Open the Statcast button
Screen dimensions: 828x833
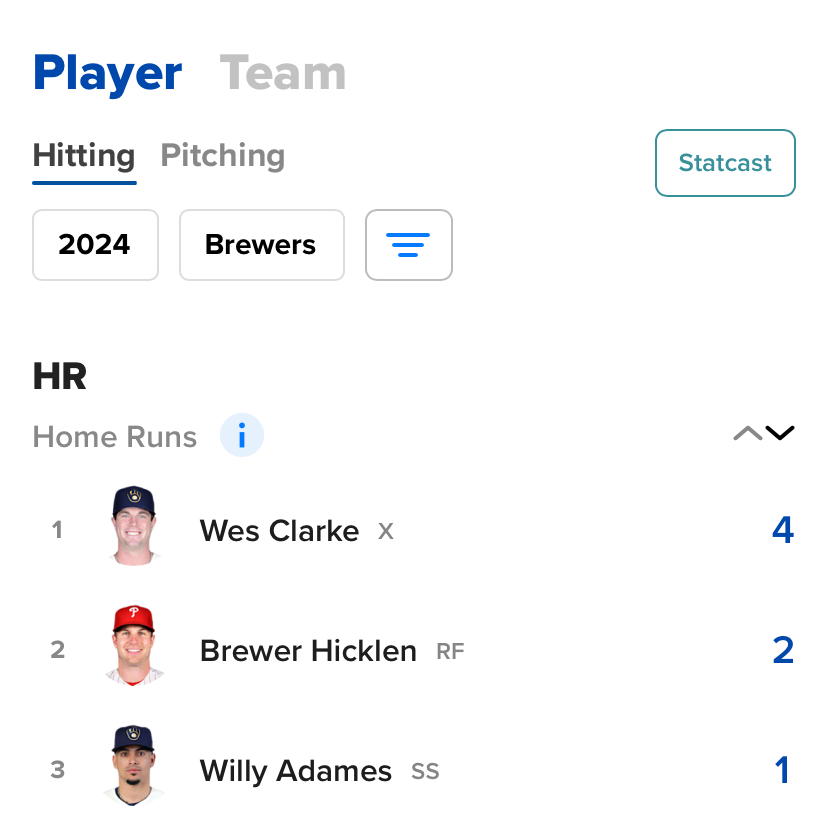(725, 163)
